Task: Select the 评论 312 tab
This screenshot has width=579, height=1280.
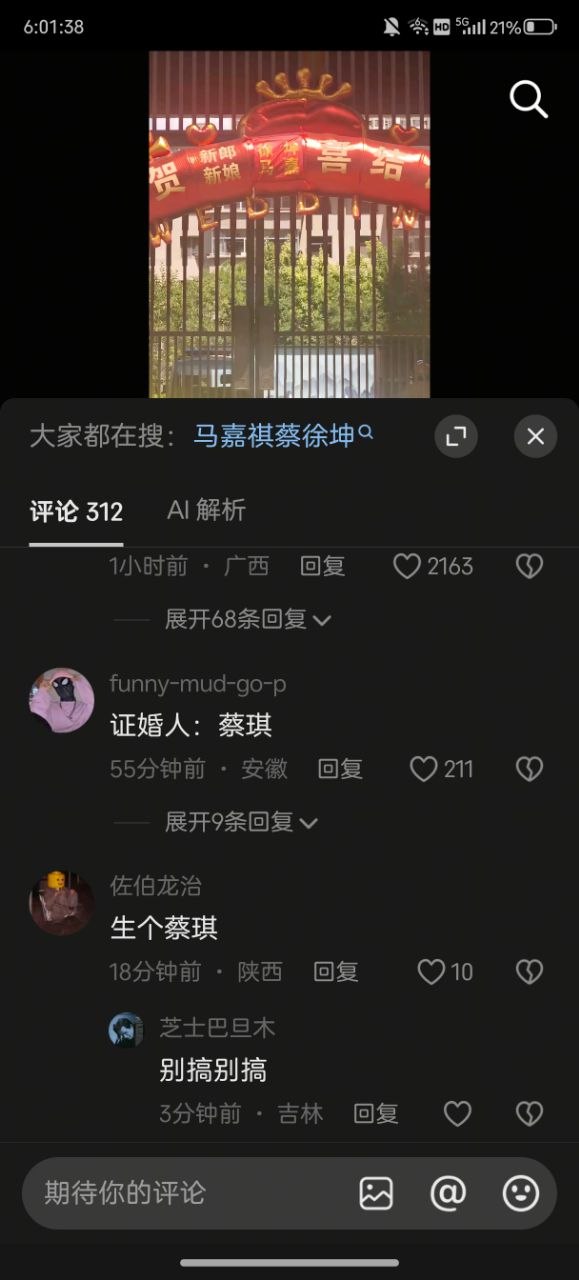Action: pyautogui.click(x=76, y=512)
